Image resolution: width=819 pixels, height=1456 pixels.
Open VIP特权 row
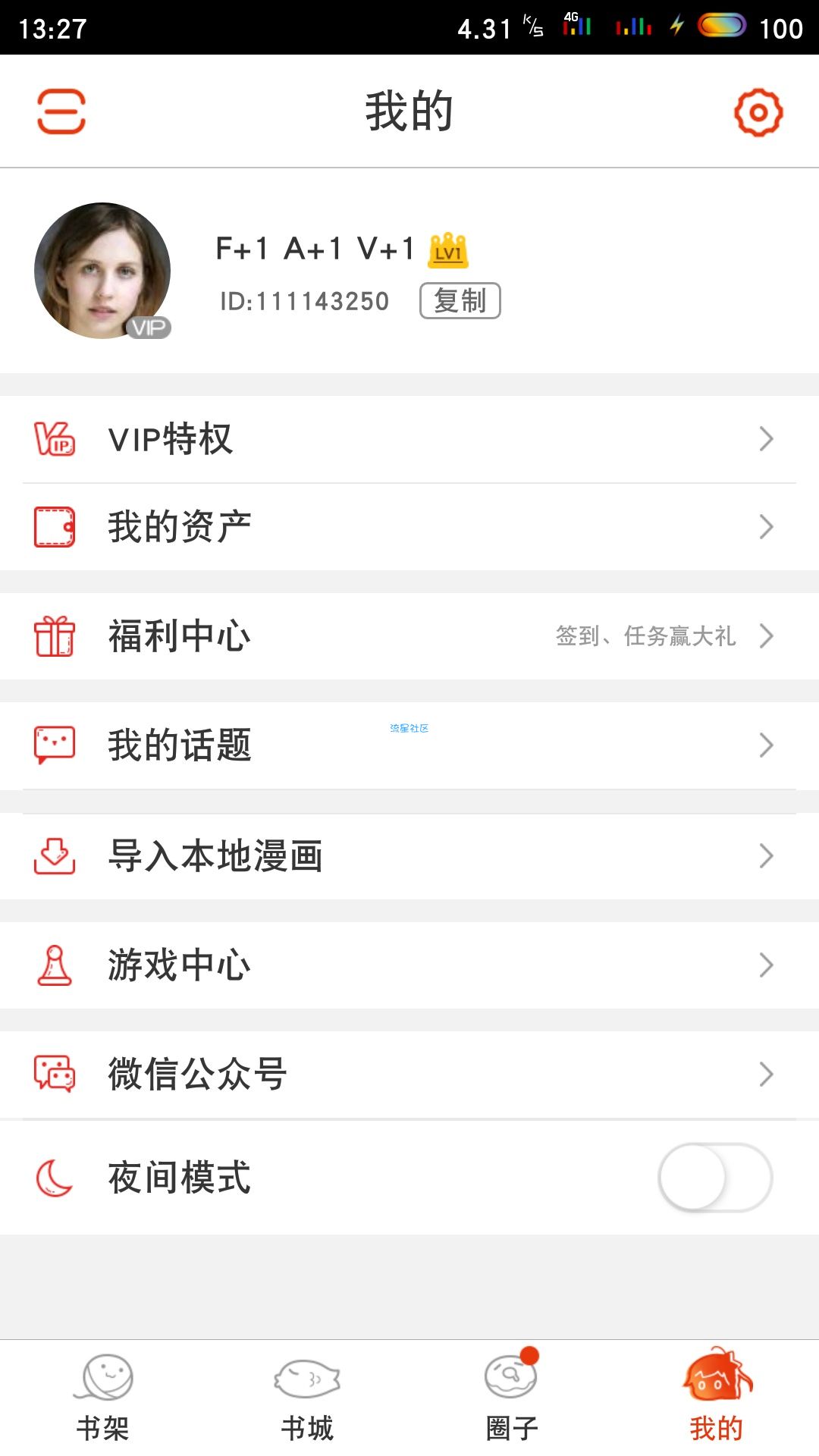point(409,439)
